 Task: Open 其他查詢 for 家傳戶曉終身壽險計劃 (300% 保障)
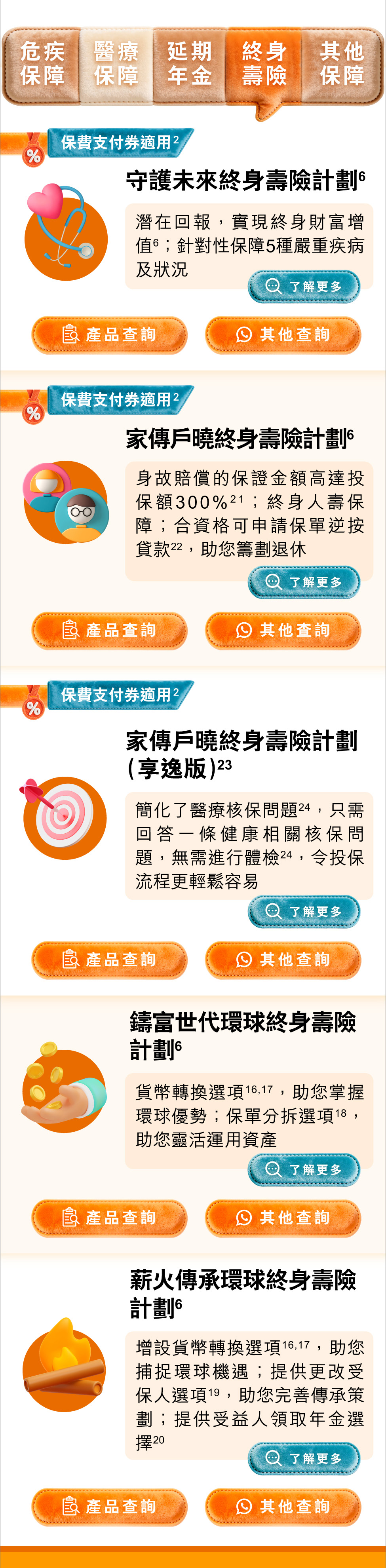(x=283, y=631)
